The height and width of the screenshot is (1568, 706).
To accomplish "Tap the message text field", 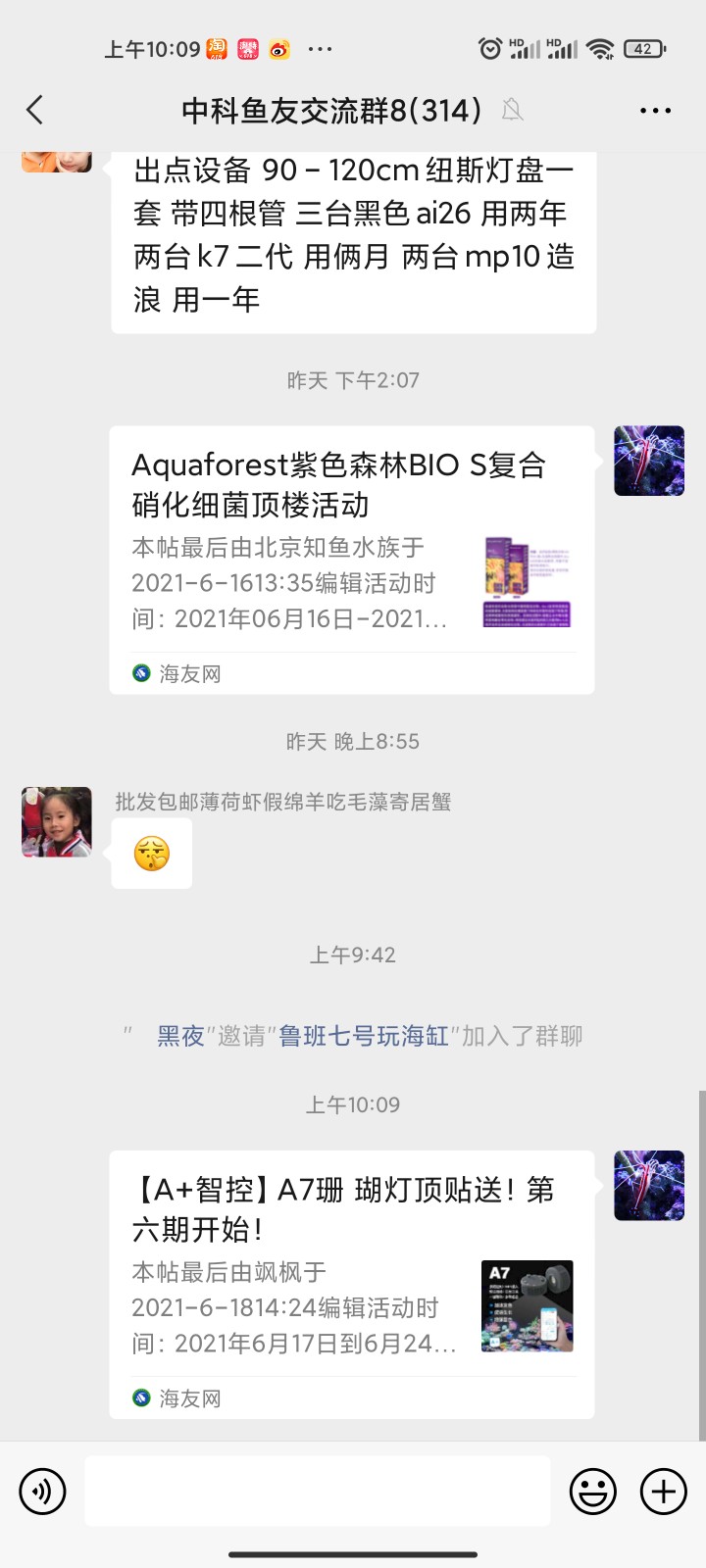I will click(318, 1492).
